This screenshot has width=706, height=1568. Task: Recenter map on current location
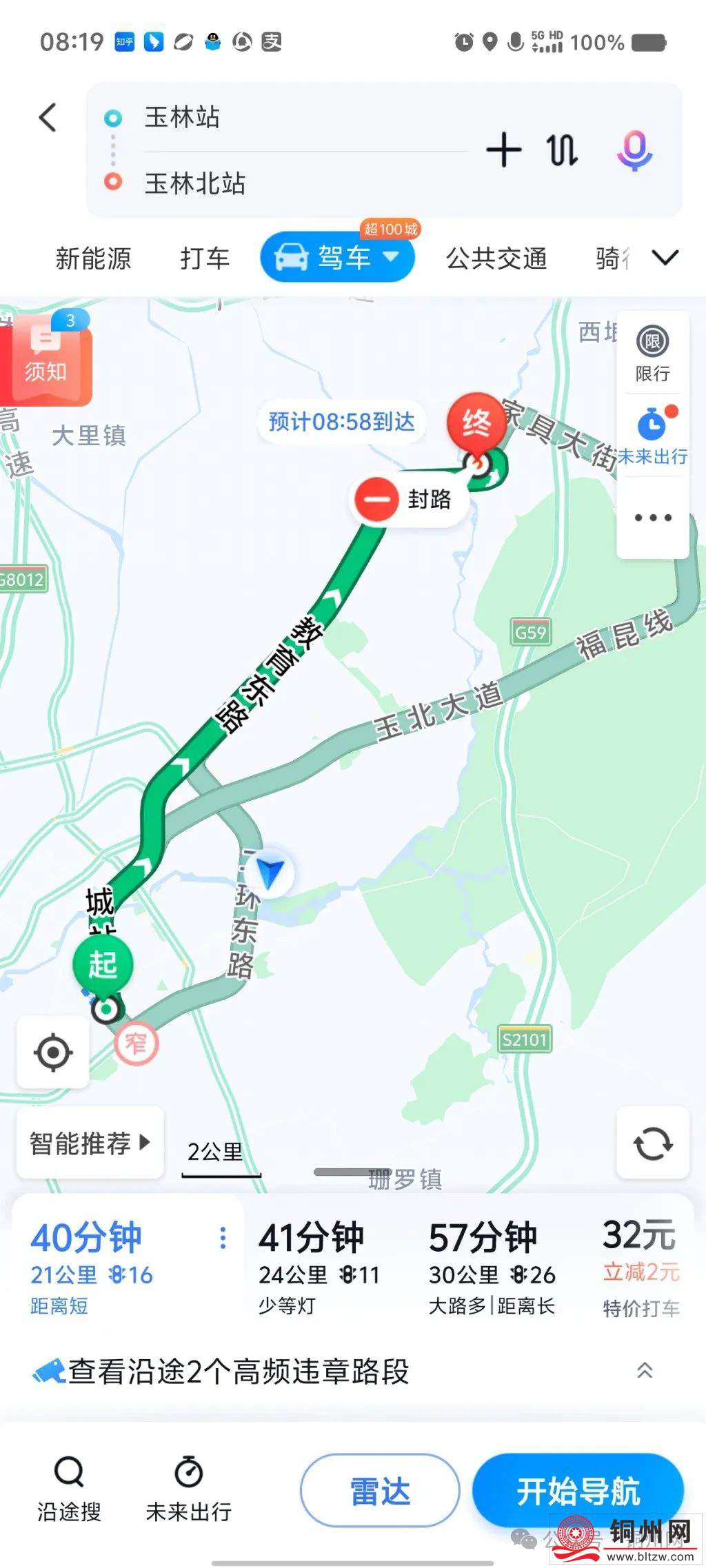[x=53, y=1052]
